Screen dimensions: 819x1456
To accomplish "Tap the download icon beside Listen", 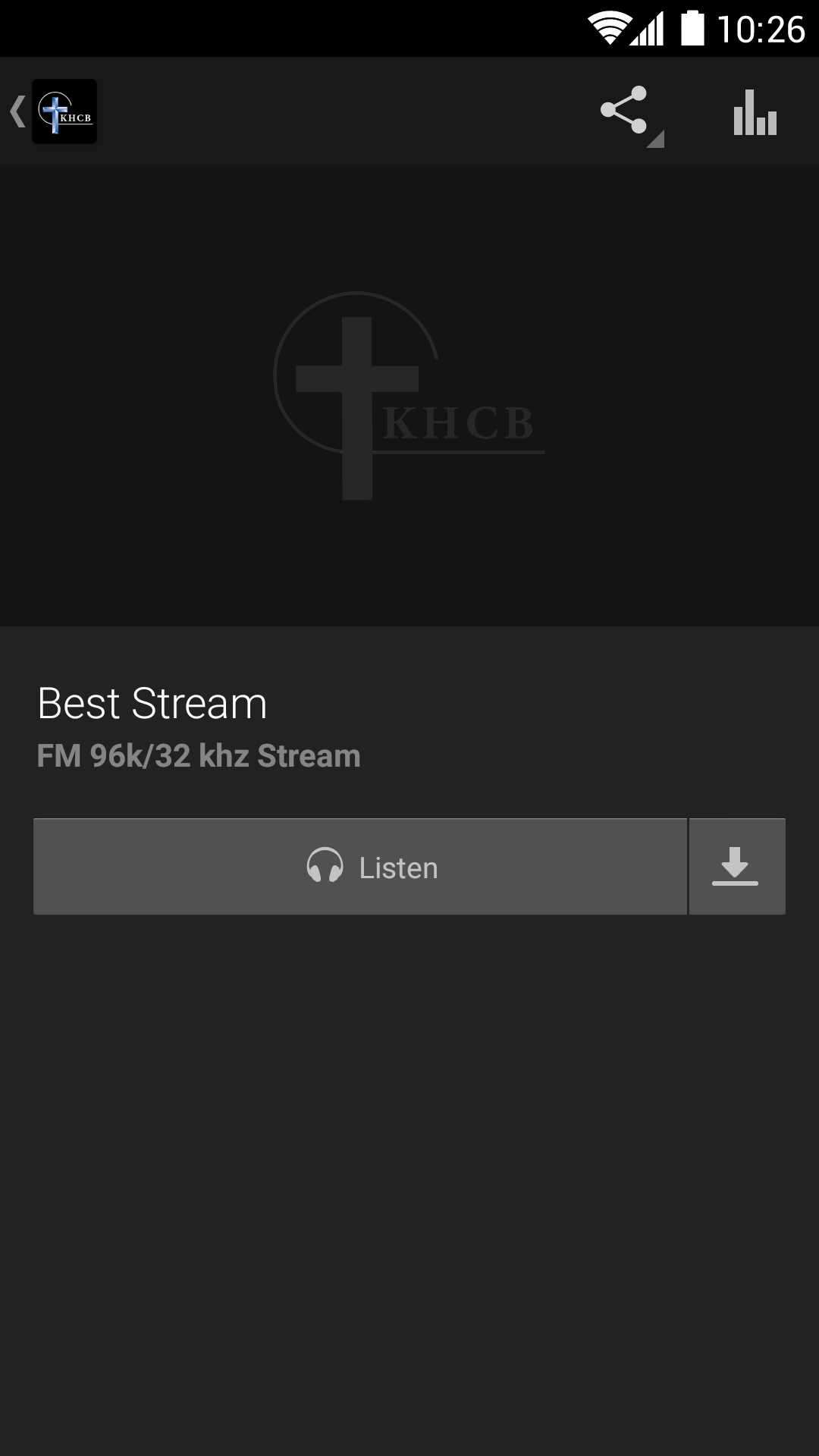I will tap(736, 866).
